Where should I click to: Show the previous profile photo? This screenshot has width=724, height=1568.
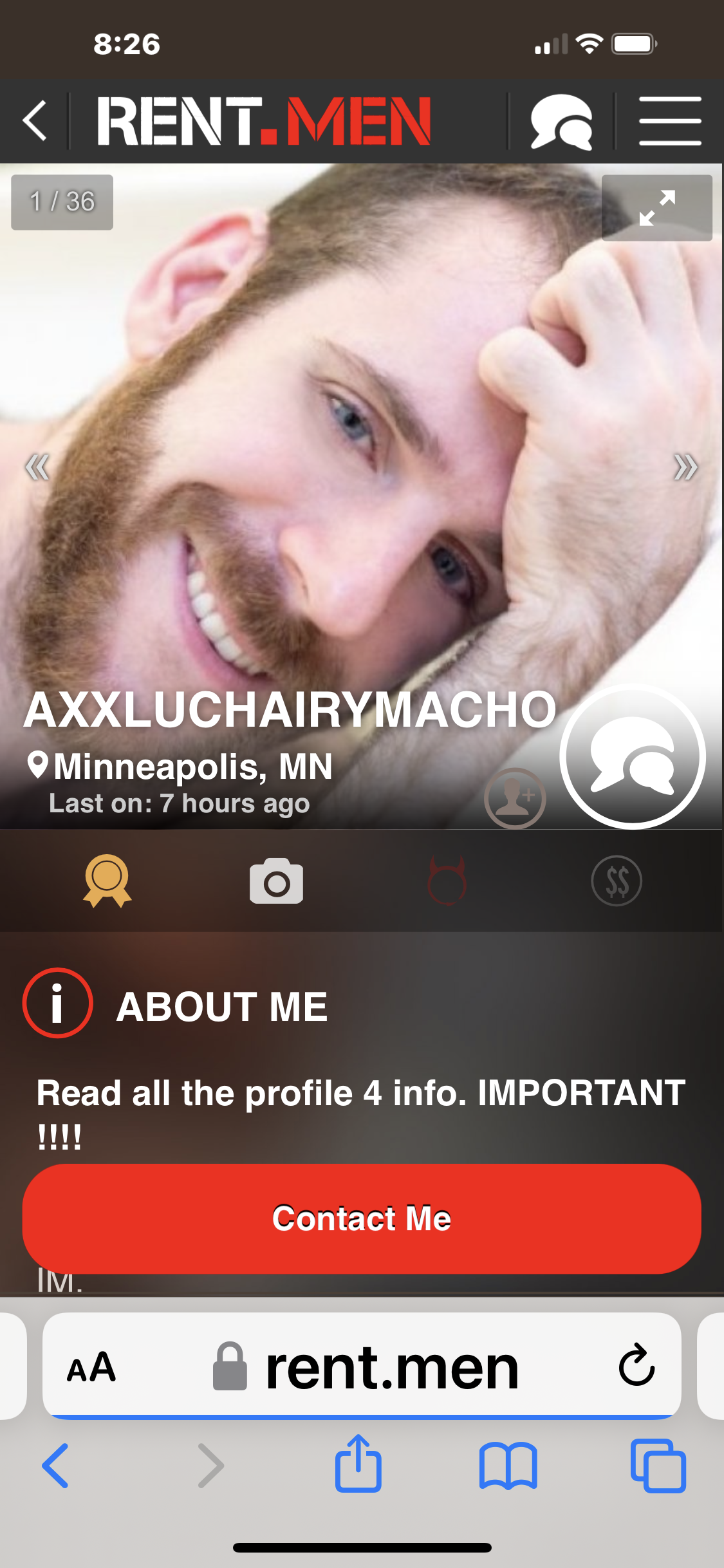[37, 467]
